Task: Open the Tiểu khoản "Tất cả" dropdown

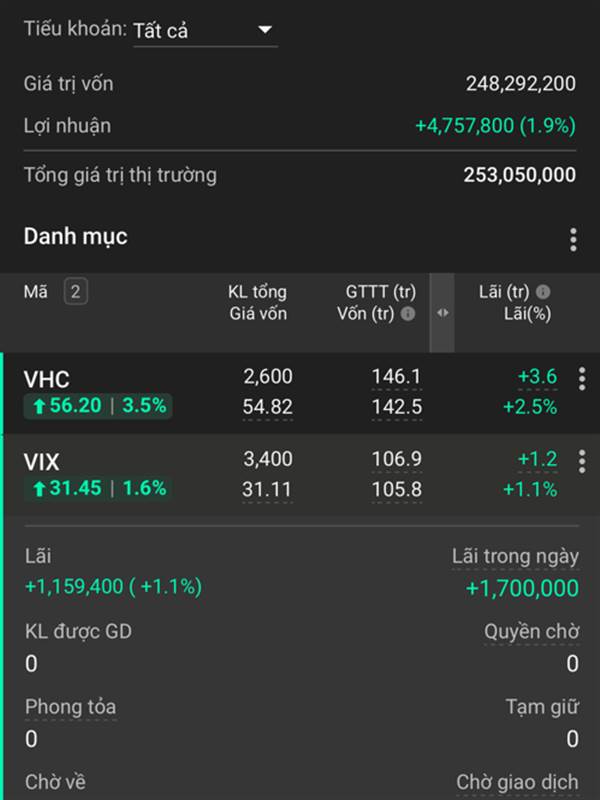Action: coord(205,32)
